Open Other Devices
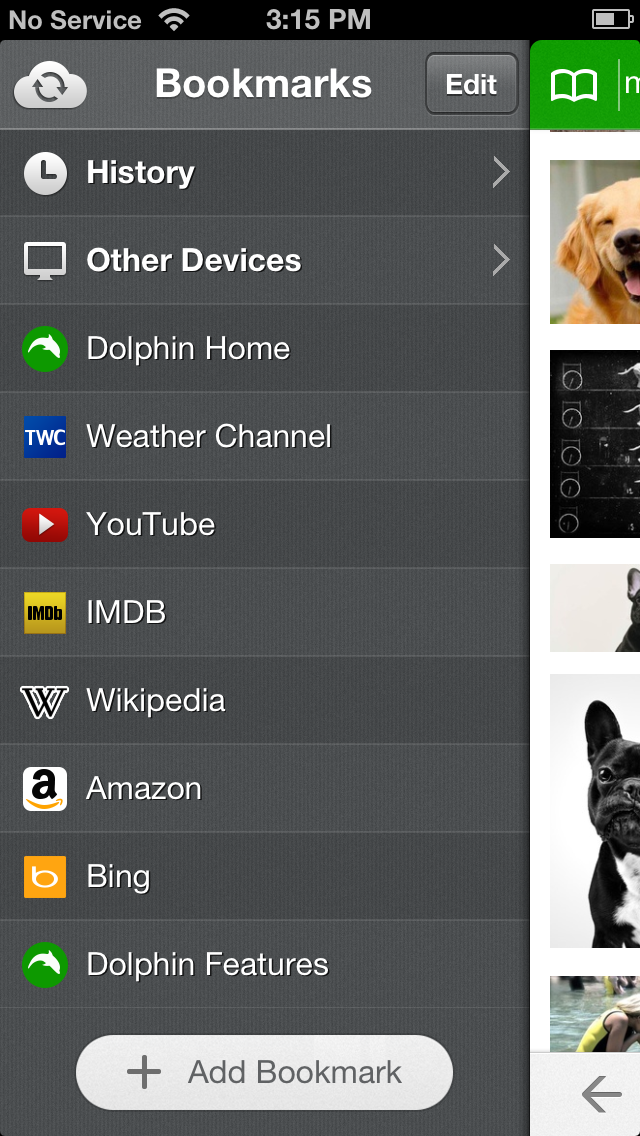Viewport: 640px width, 1136px height. 264,261
